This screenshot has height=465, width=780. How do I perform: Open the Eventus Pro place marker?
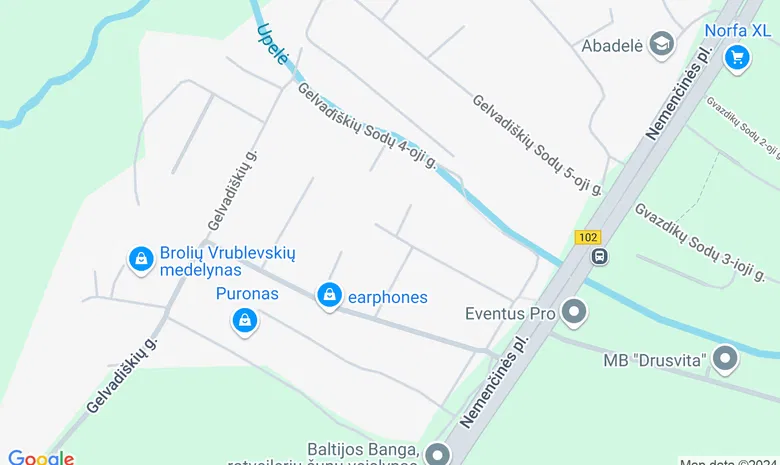point(574,313)
